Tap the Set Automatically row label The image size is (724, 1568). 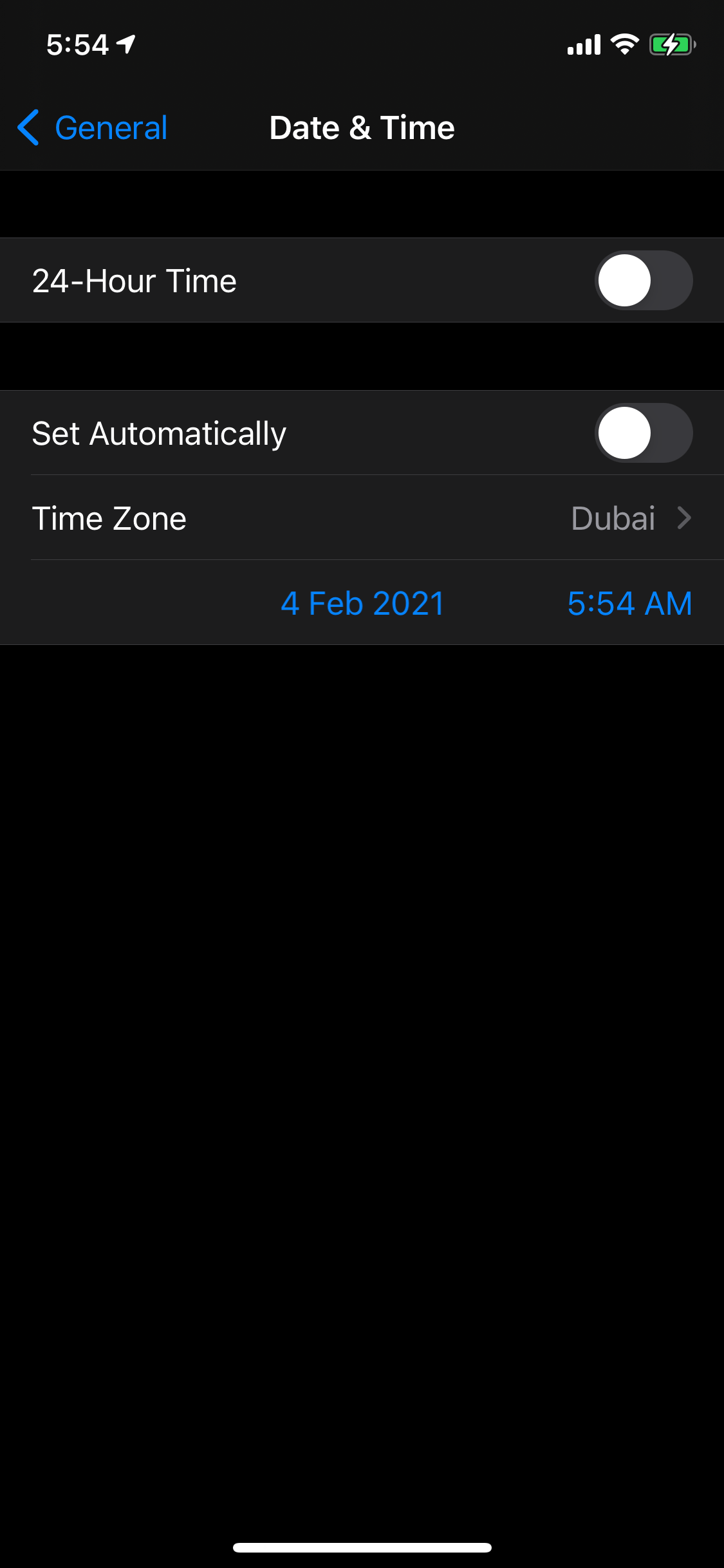pyautogui.click(x=158, y=433)
